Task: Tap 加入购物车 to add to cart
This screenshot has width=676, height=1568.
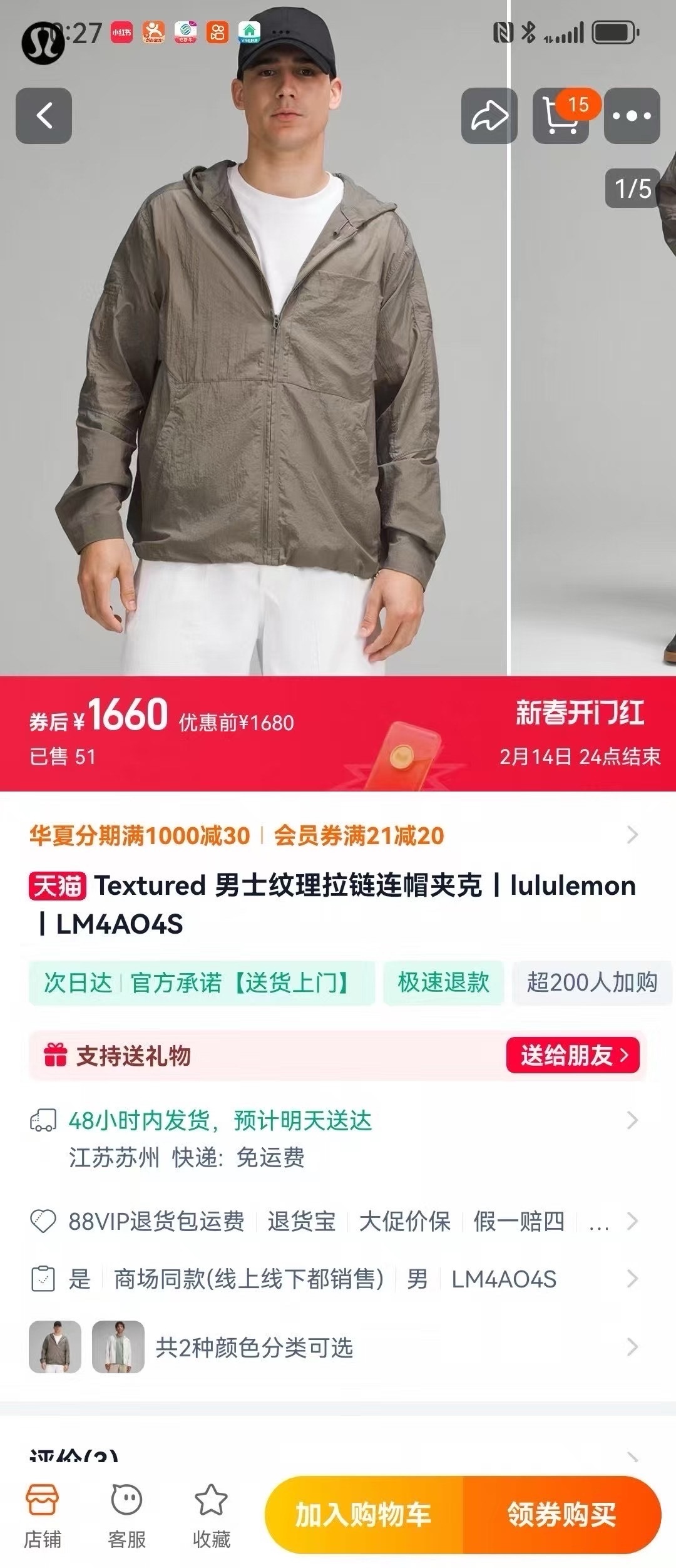Action: [x=364, y=1515]
